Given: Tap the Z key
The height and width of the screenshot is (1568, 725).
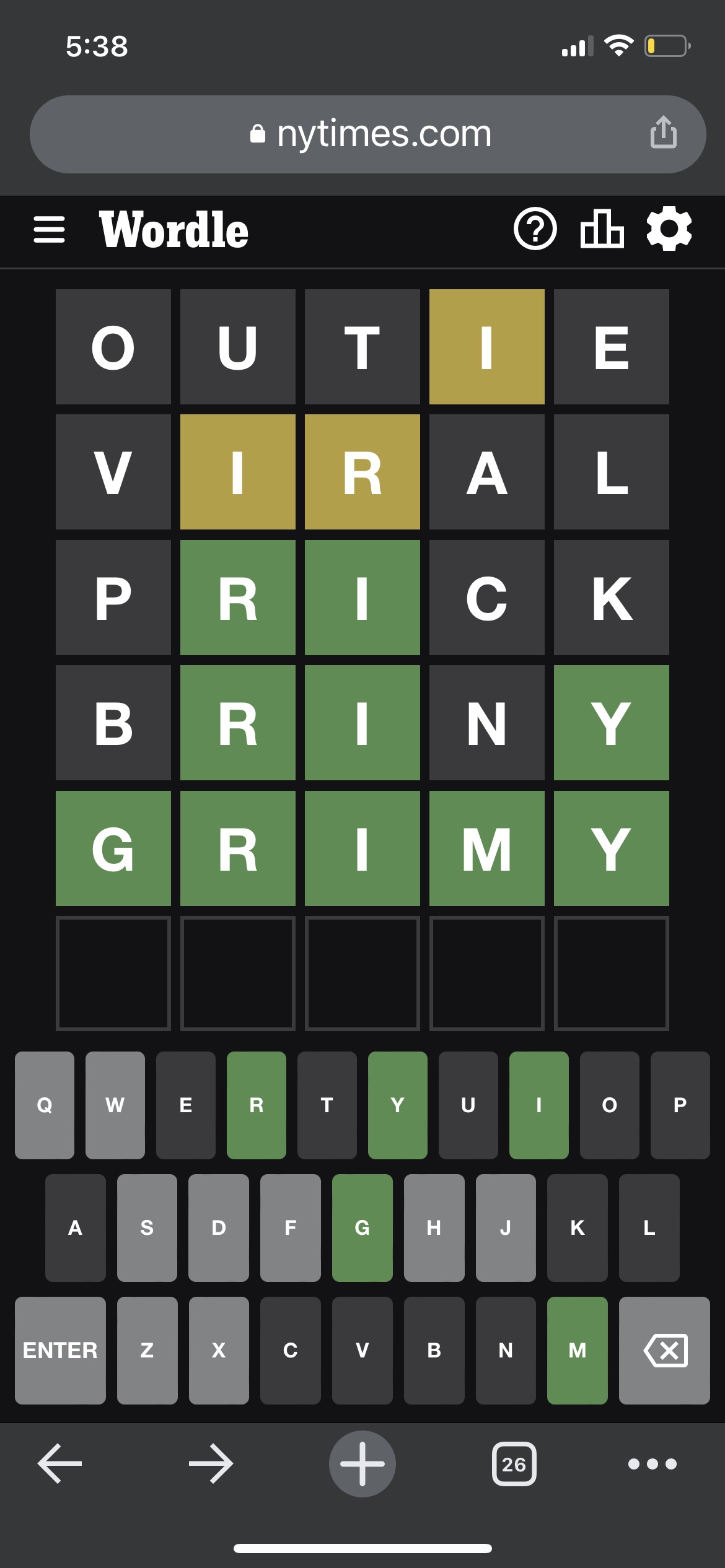Looking at the screenshot, I should tap(147, 1350).
